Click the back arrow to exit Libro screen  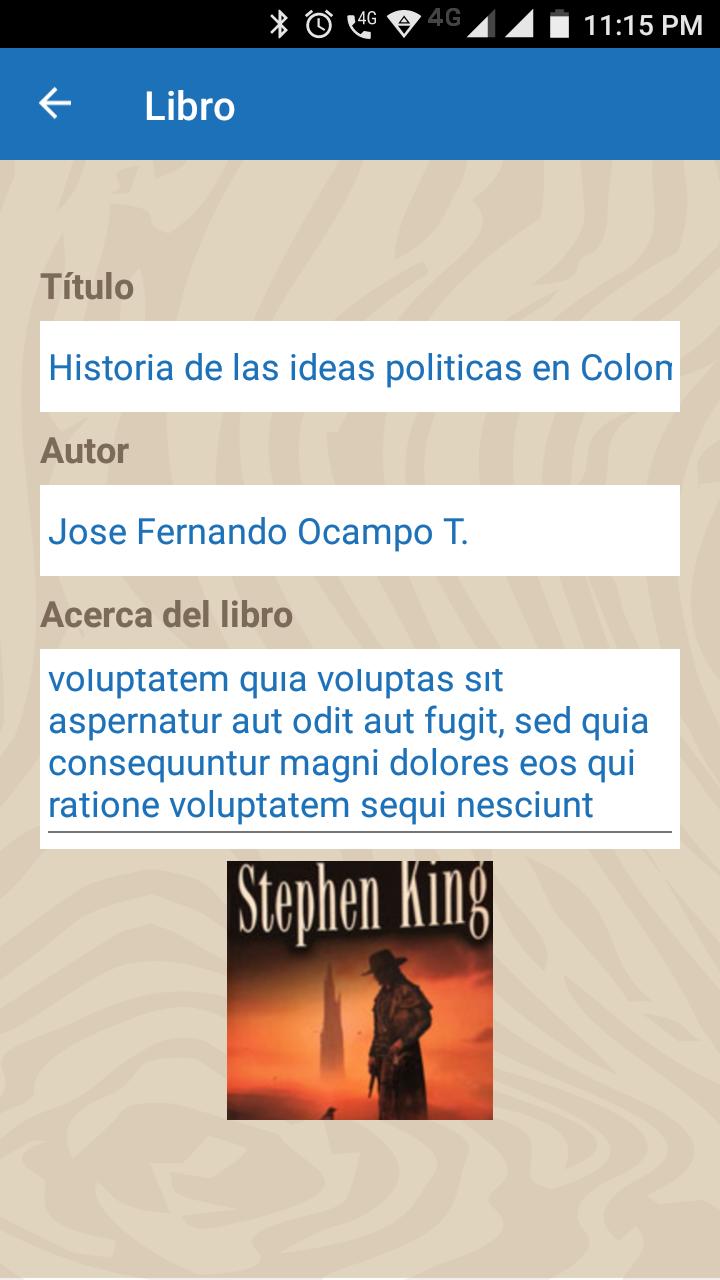[57, 101]
